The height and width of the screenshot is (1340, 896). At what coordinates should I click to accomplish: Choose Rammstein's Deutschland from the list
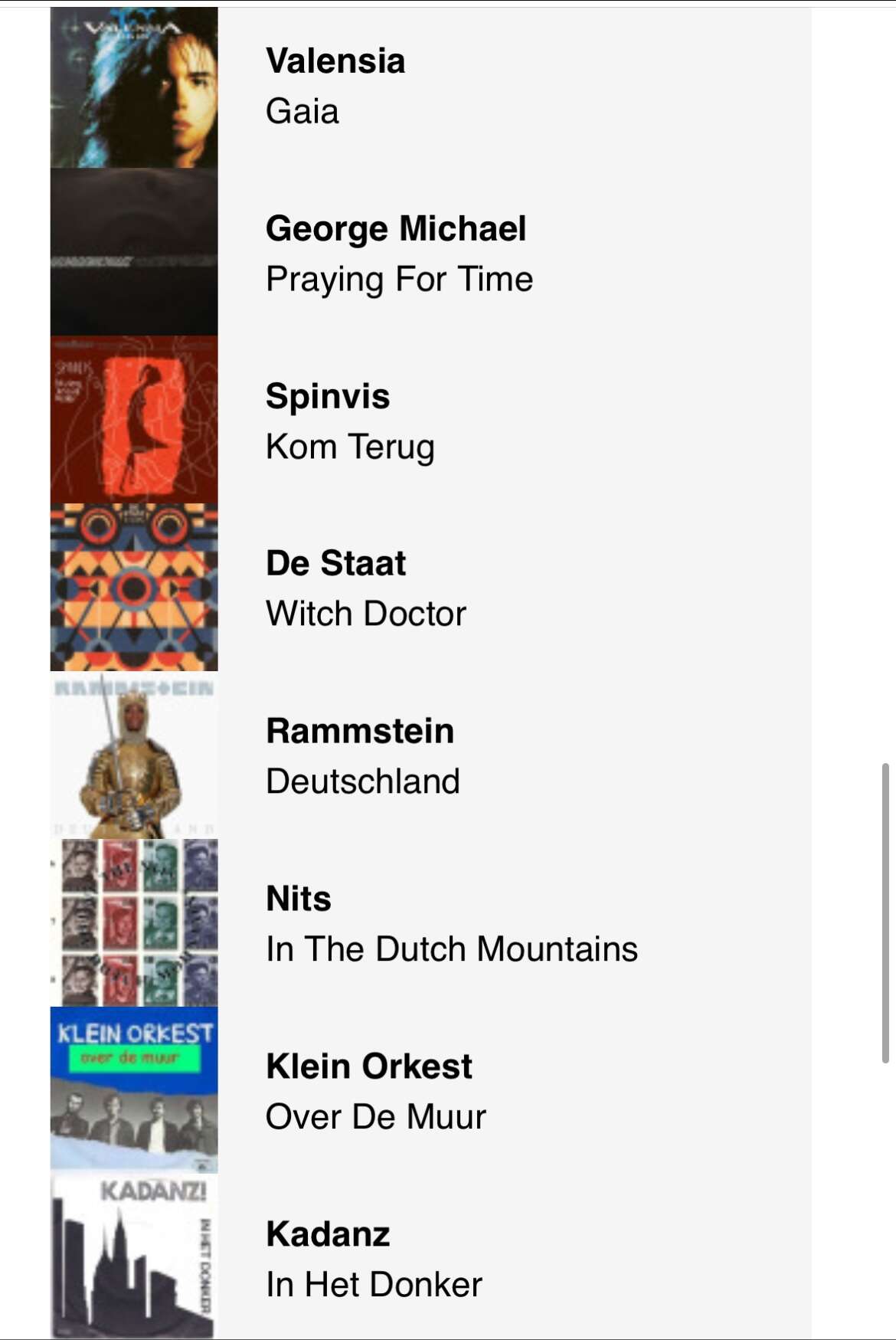point(429,755)
